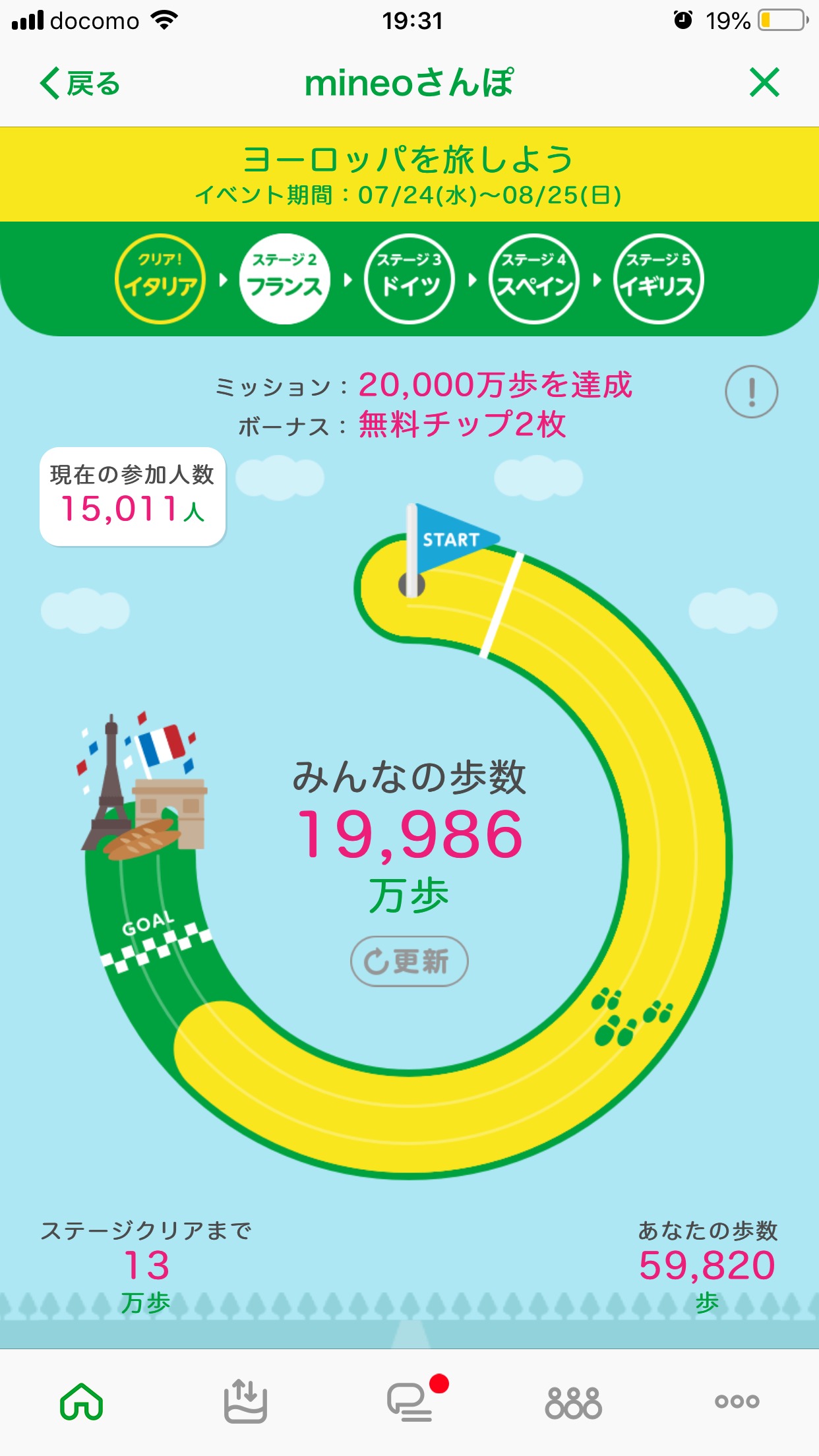The image size is (819, 1456).
Task: Open the community people tab
Action: point(573,1402)
